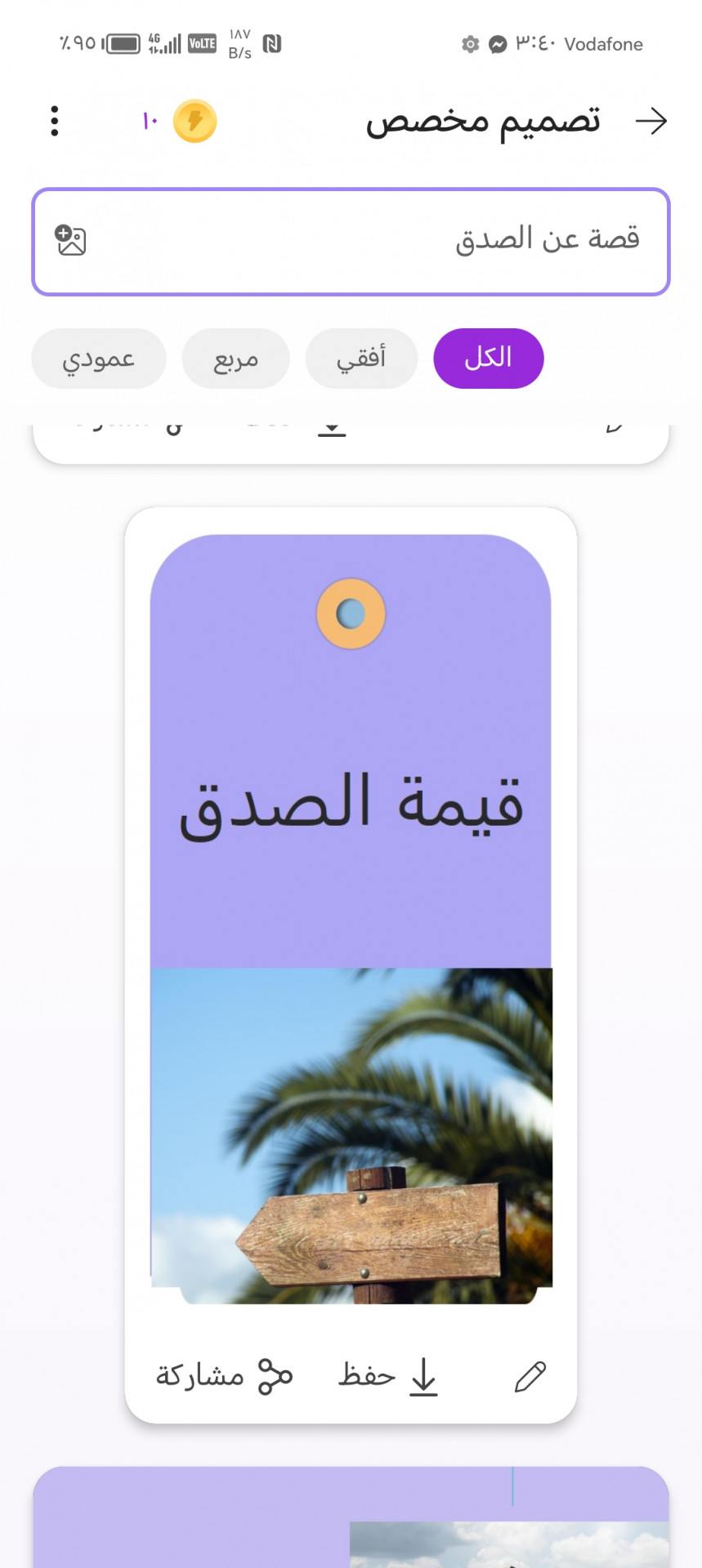702x1568 pixels.
Task: Filter designs by عمودي
Action: [99, 359]
